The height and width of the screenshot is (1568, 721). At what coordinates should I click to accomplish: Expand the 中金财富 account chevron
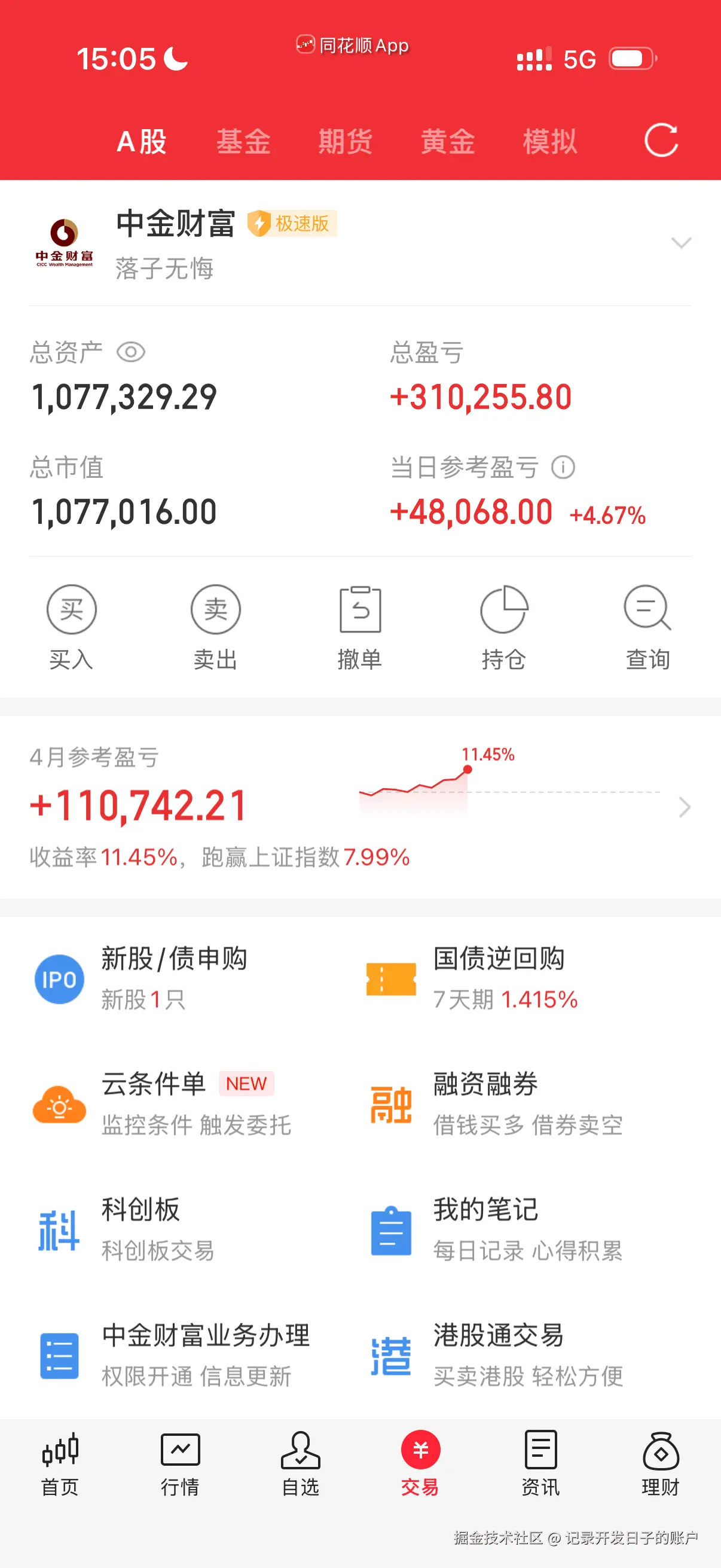click(682, 243)
